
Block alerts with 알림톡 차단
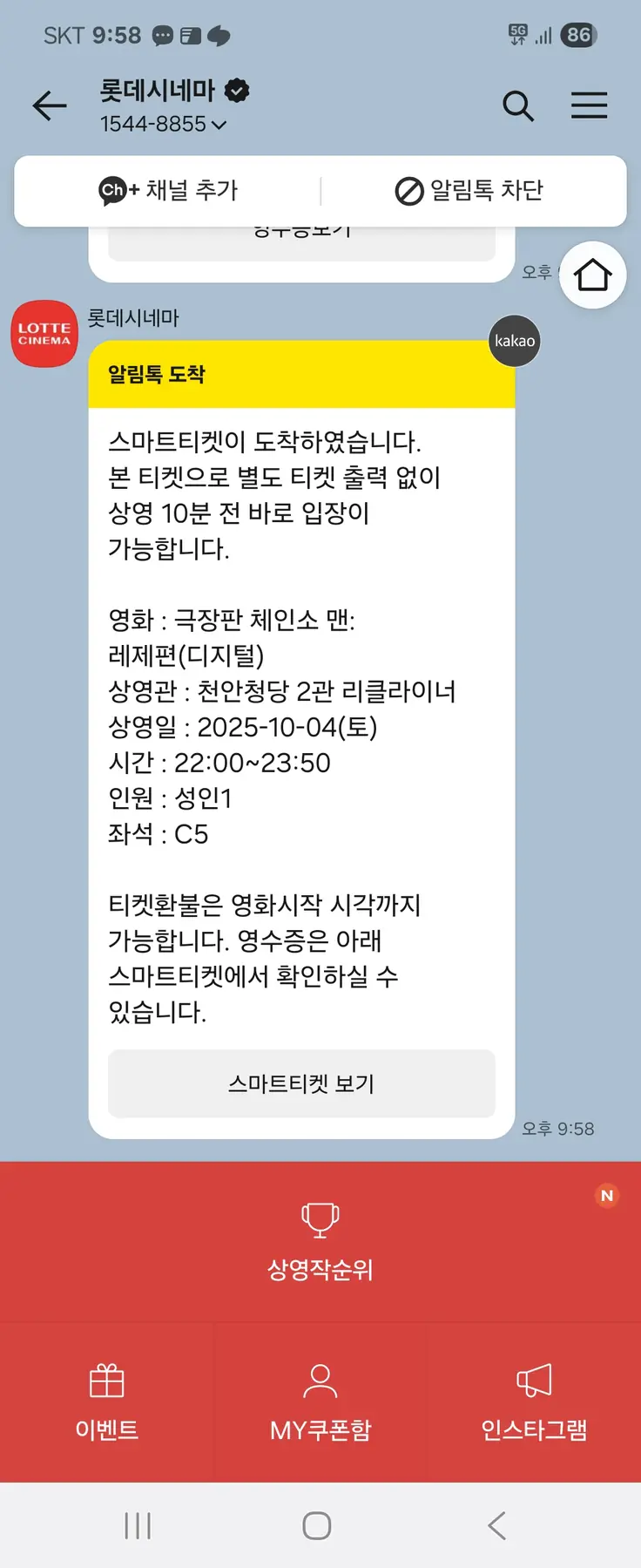(x=469, y=190)
